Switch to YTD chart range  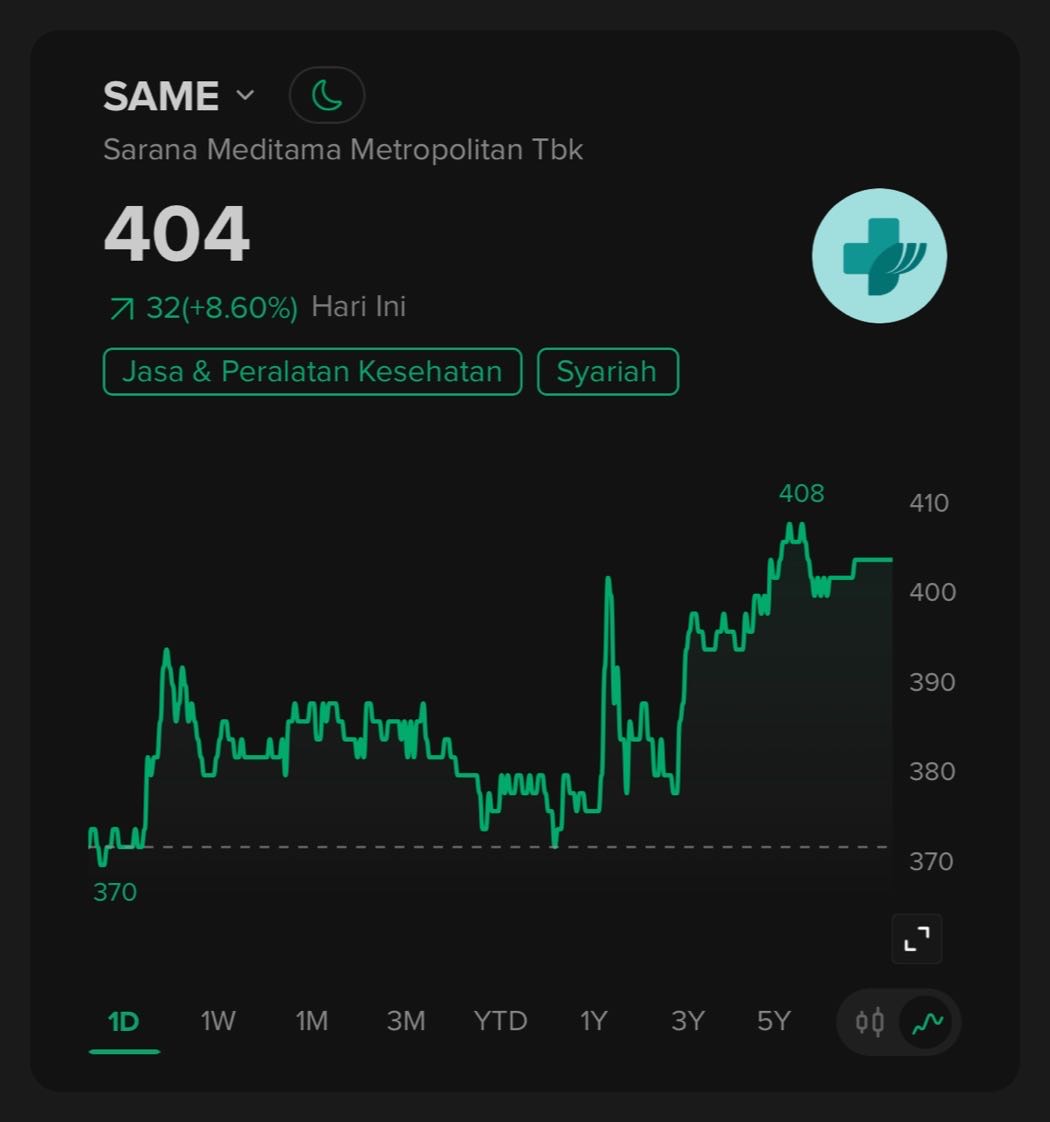[x=500, y=1021]
